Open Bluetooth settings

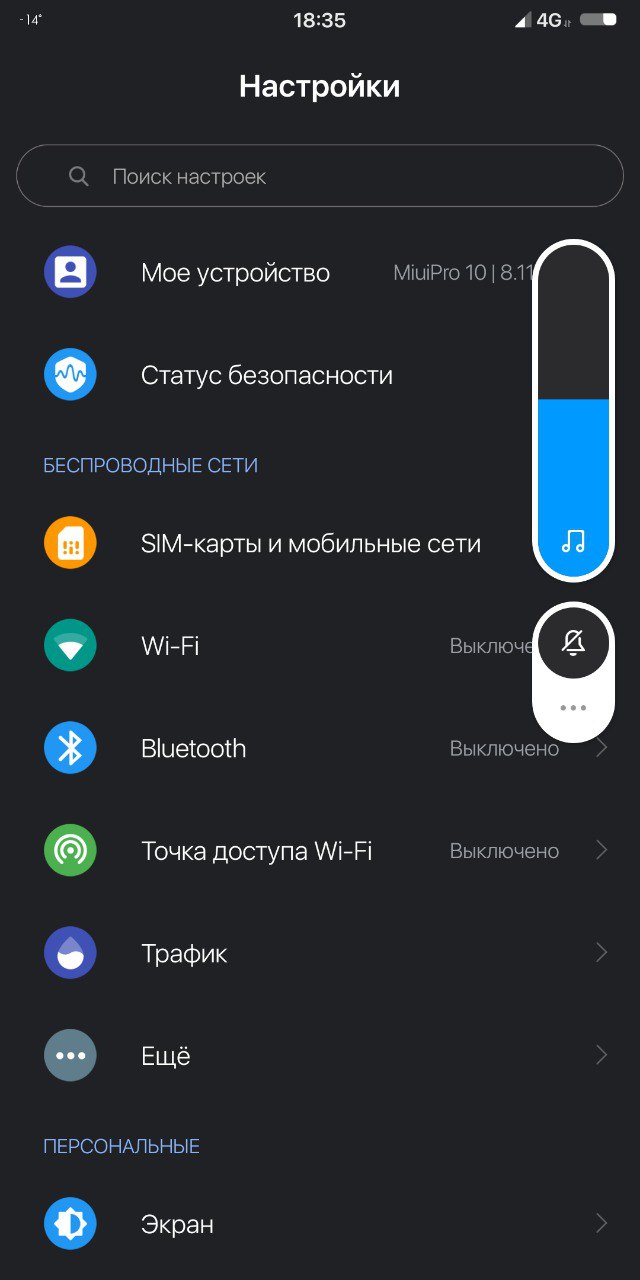(x=320, y=748)
